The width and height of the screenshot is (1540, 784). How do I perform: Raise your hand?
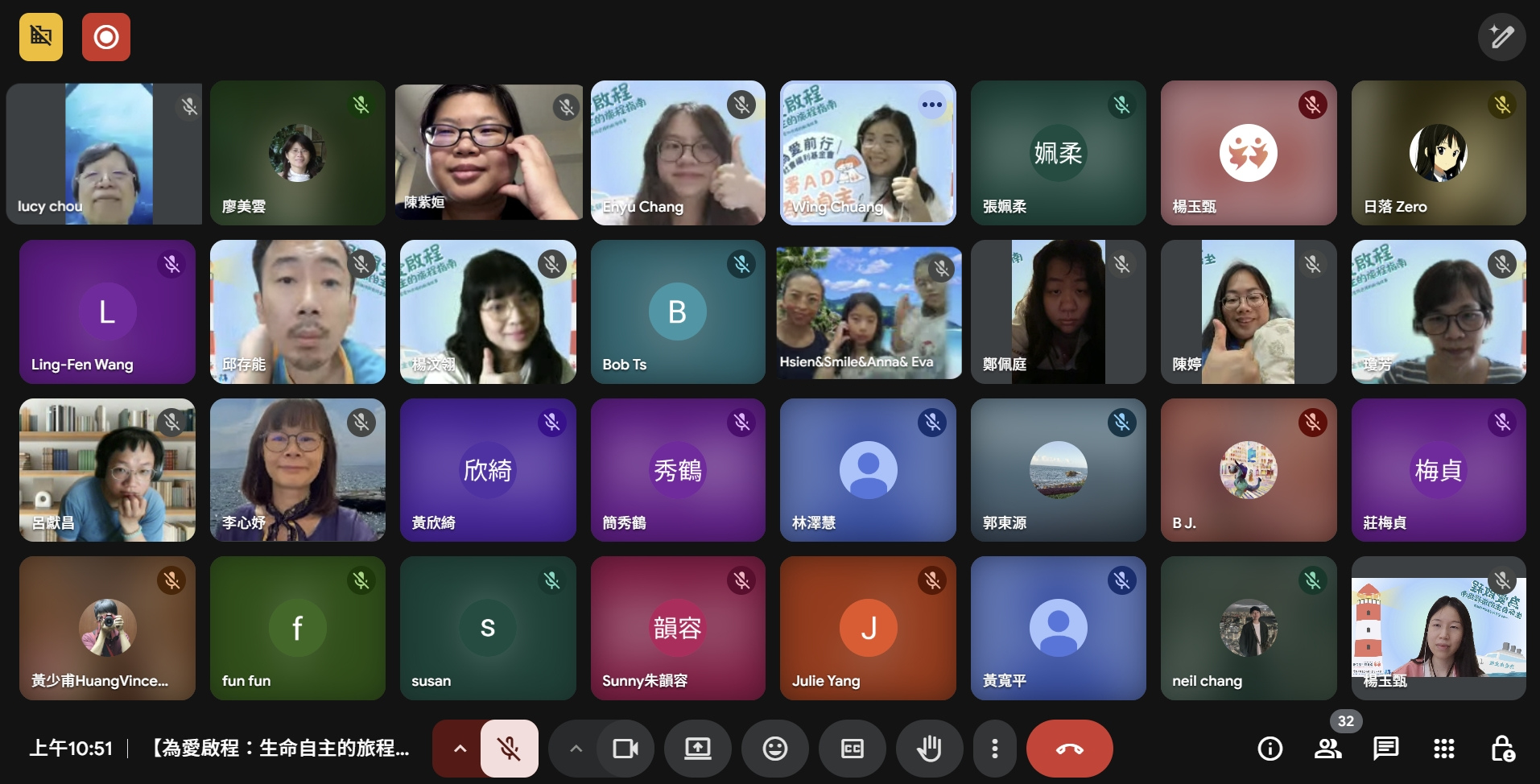[929, 749]
